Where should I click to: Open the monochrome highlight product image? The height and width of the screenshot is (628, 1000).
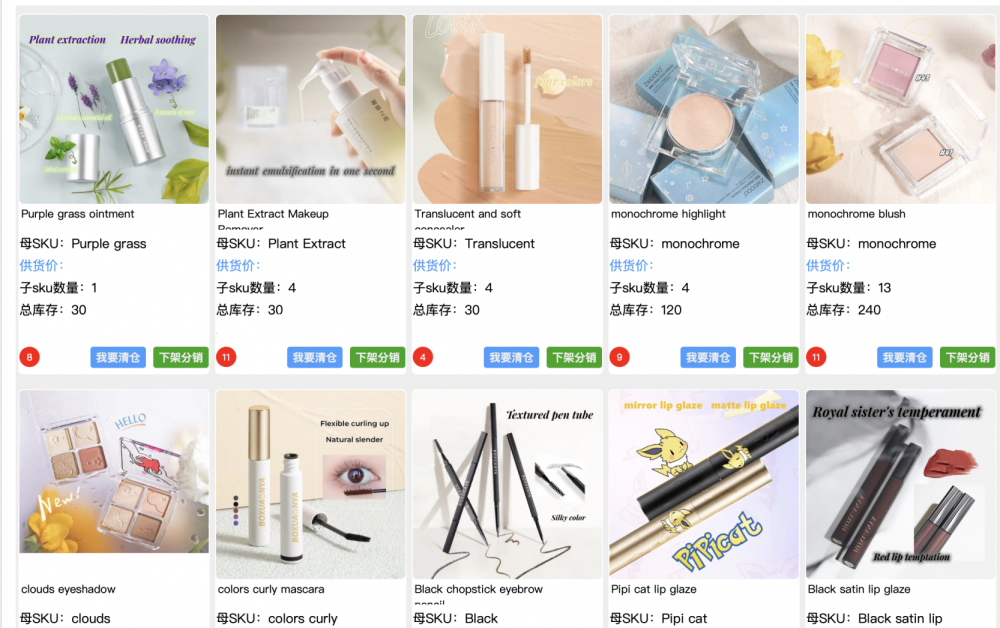point(704,109)
